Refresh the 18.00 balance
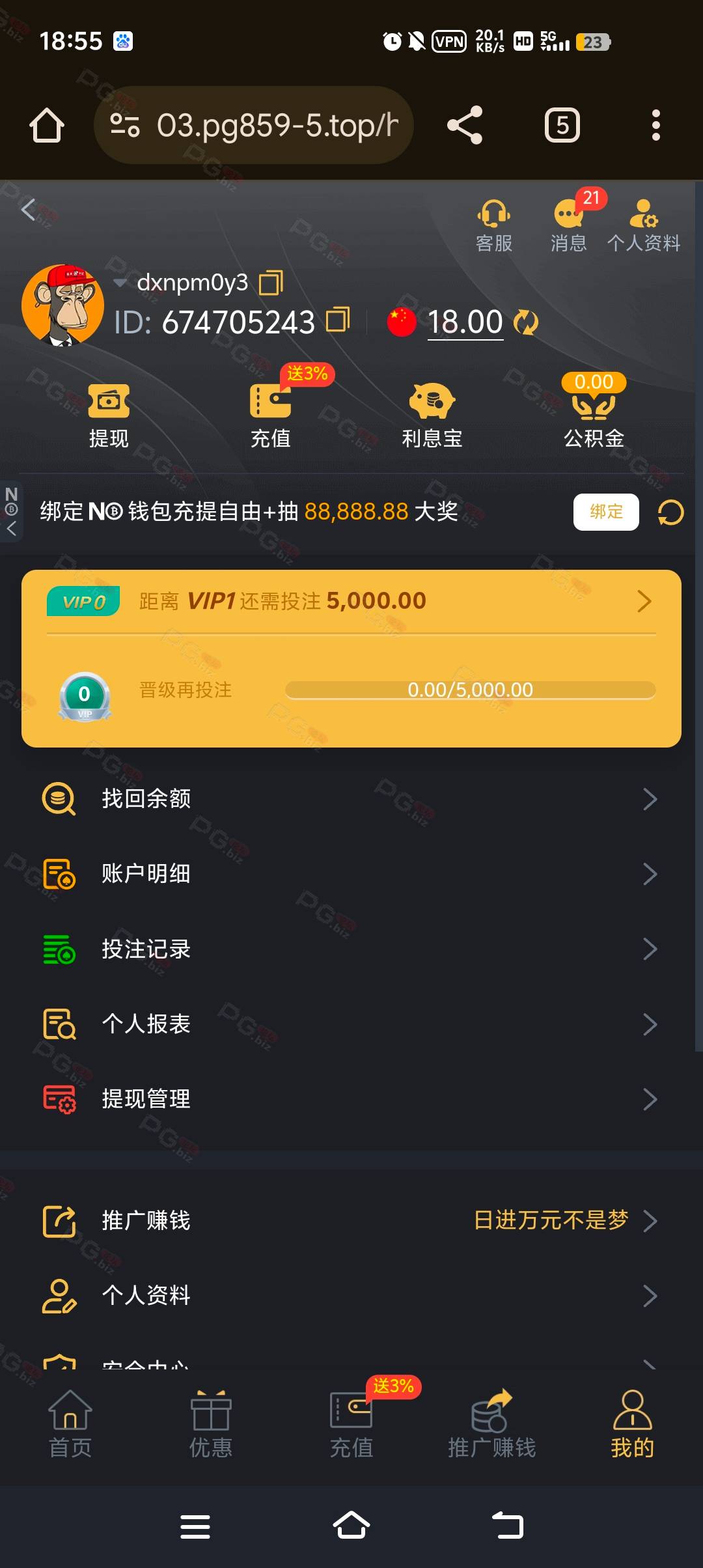Image resolution: width=703 pixels, height=1568 pixels. [526, 322]
